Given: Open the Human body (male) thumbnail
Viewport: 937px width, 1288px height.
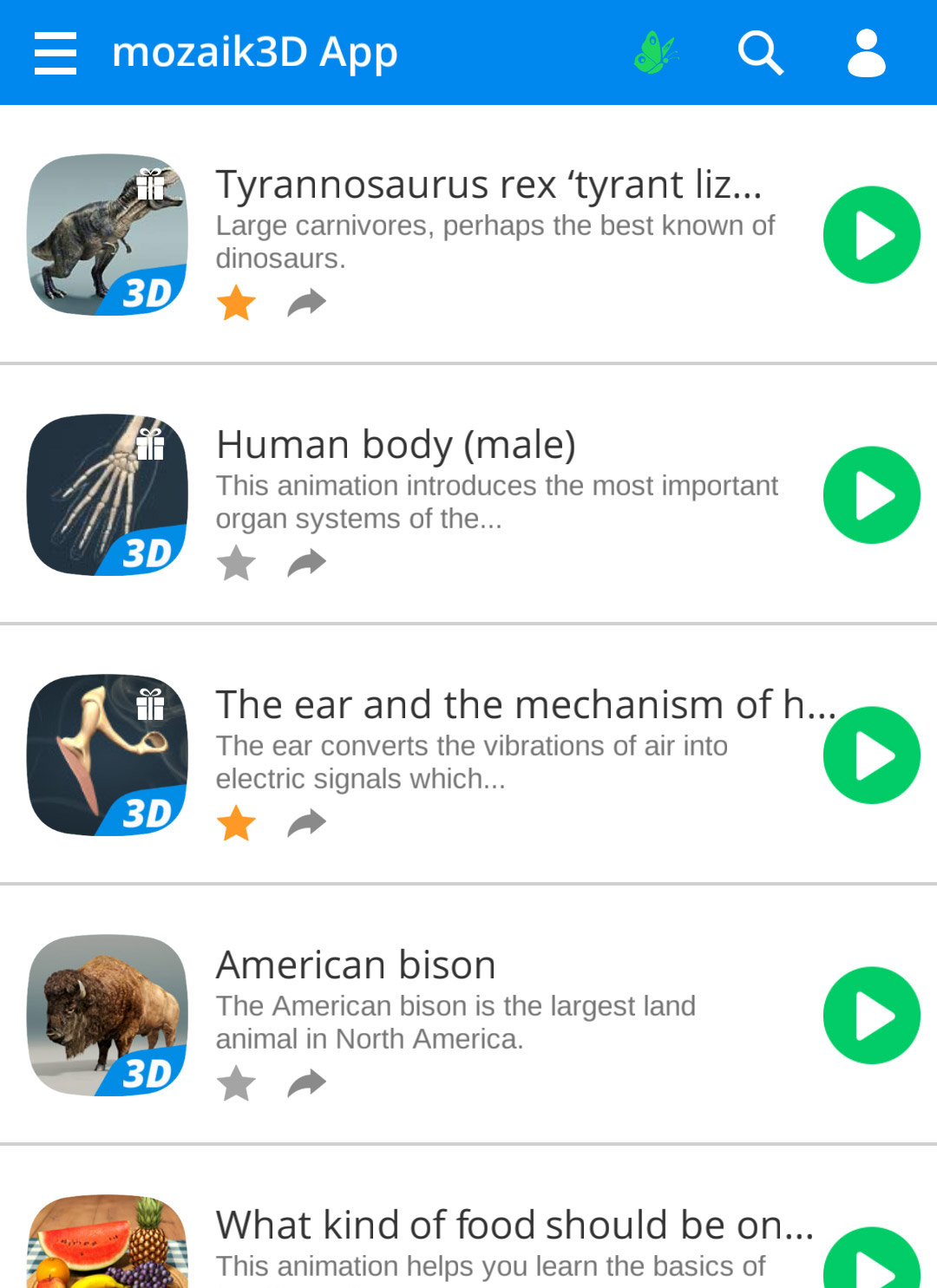Looking at the screenshot, I should (x=108, y=494).
